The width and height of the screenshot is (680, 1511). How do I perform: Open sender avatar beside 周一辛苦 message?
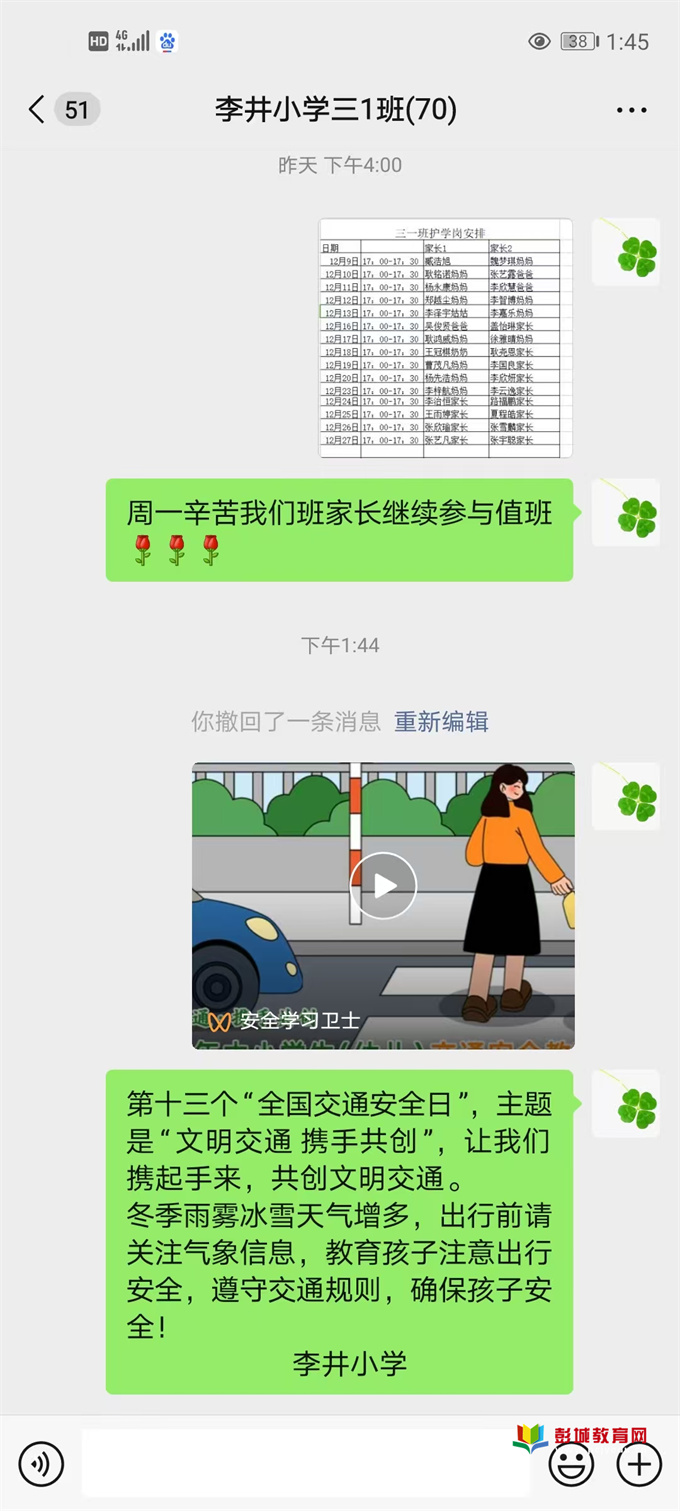(625, 513)
